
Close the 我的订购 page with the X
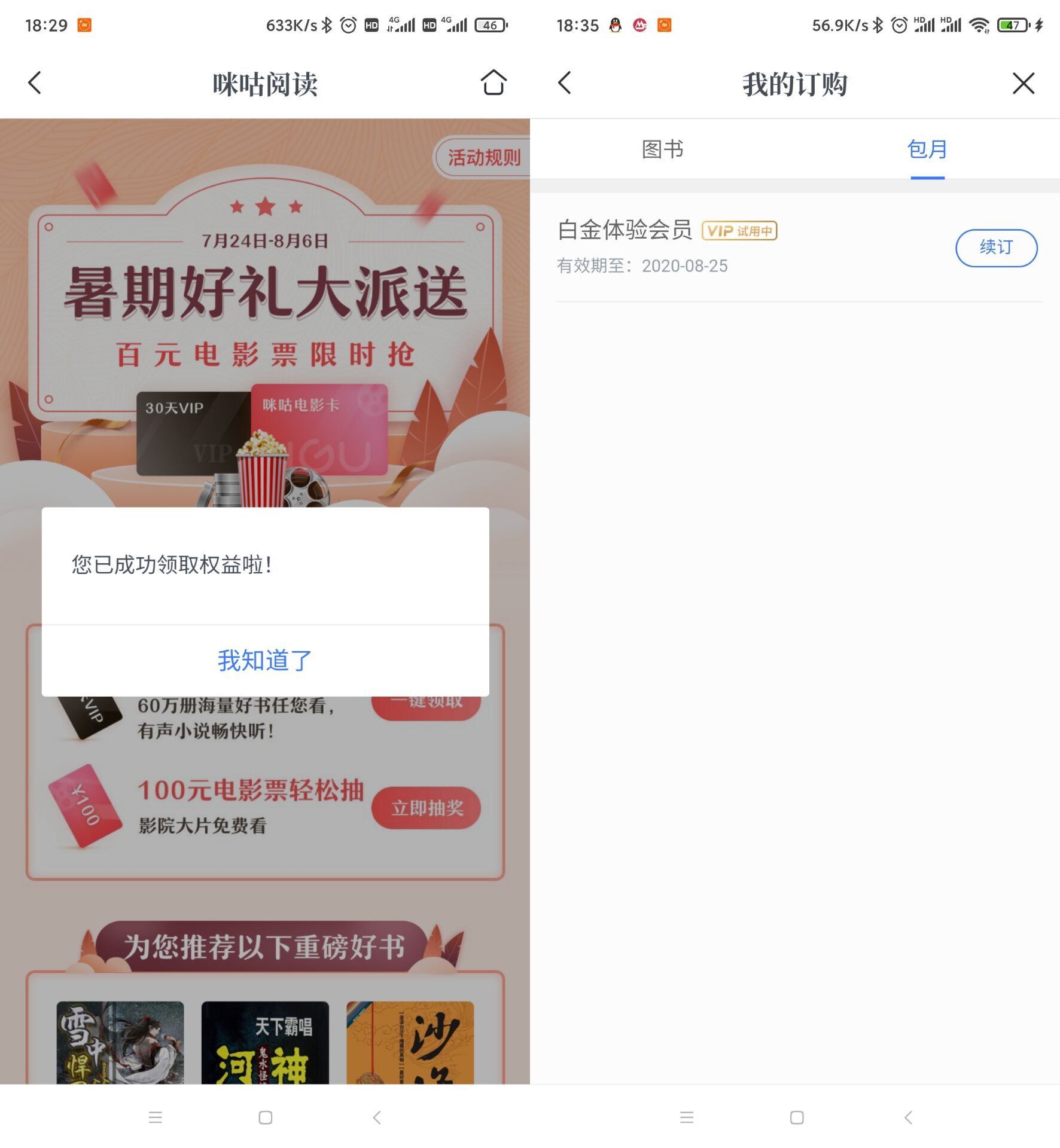[x=1023, y=83]
